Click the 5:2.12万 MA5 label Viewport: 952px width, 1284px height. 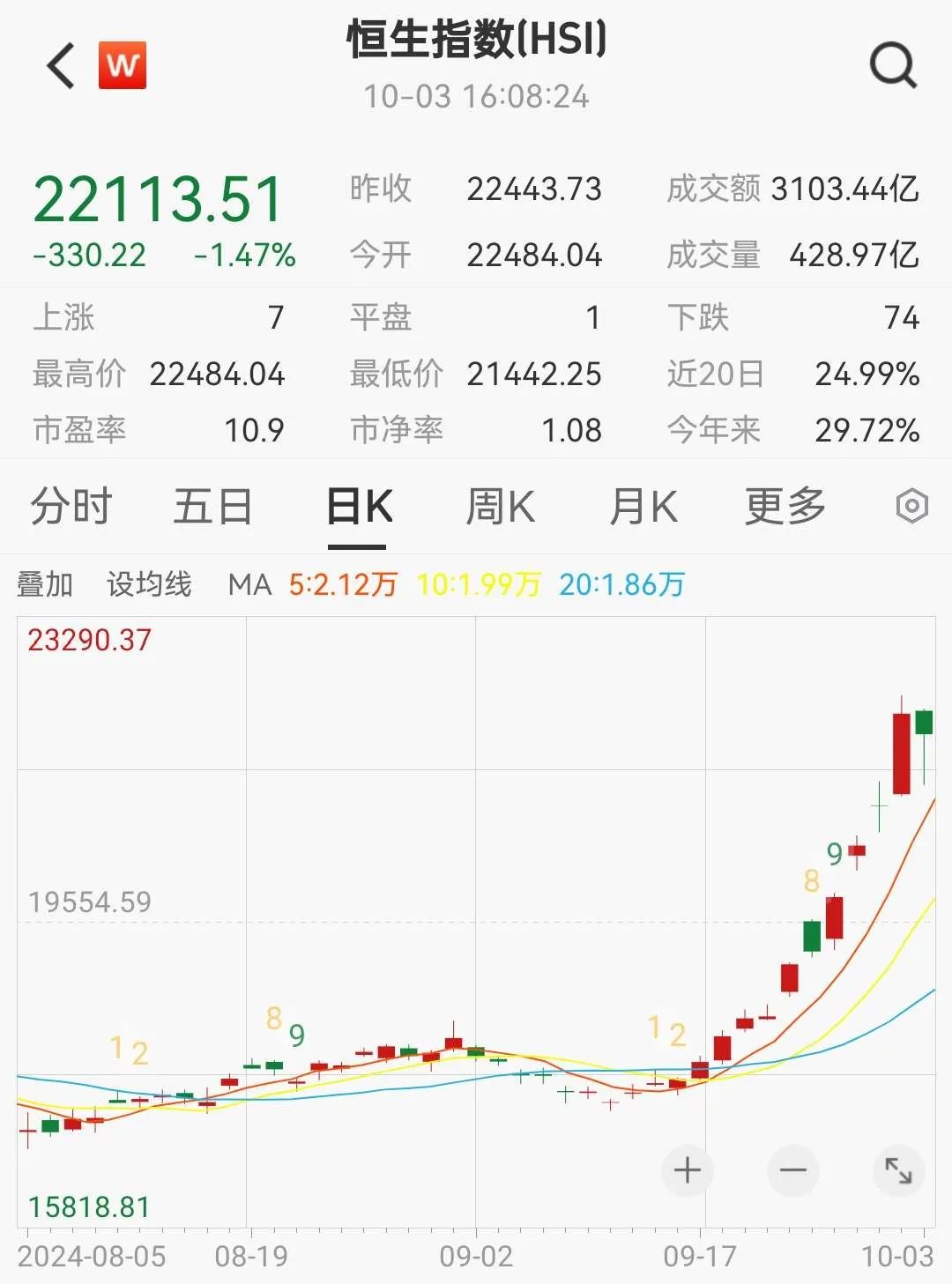344,583
